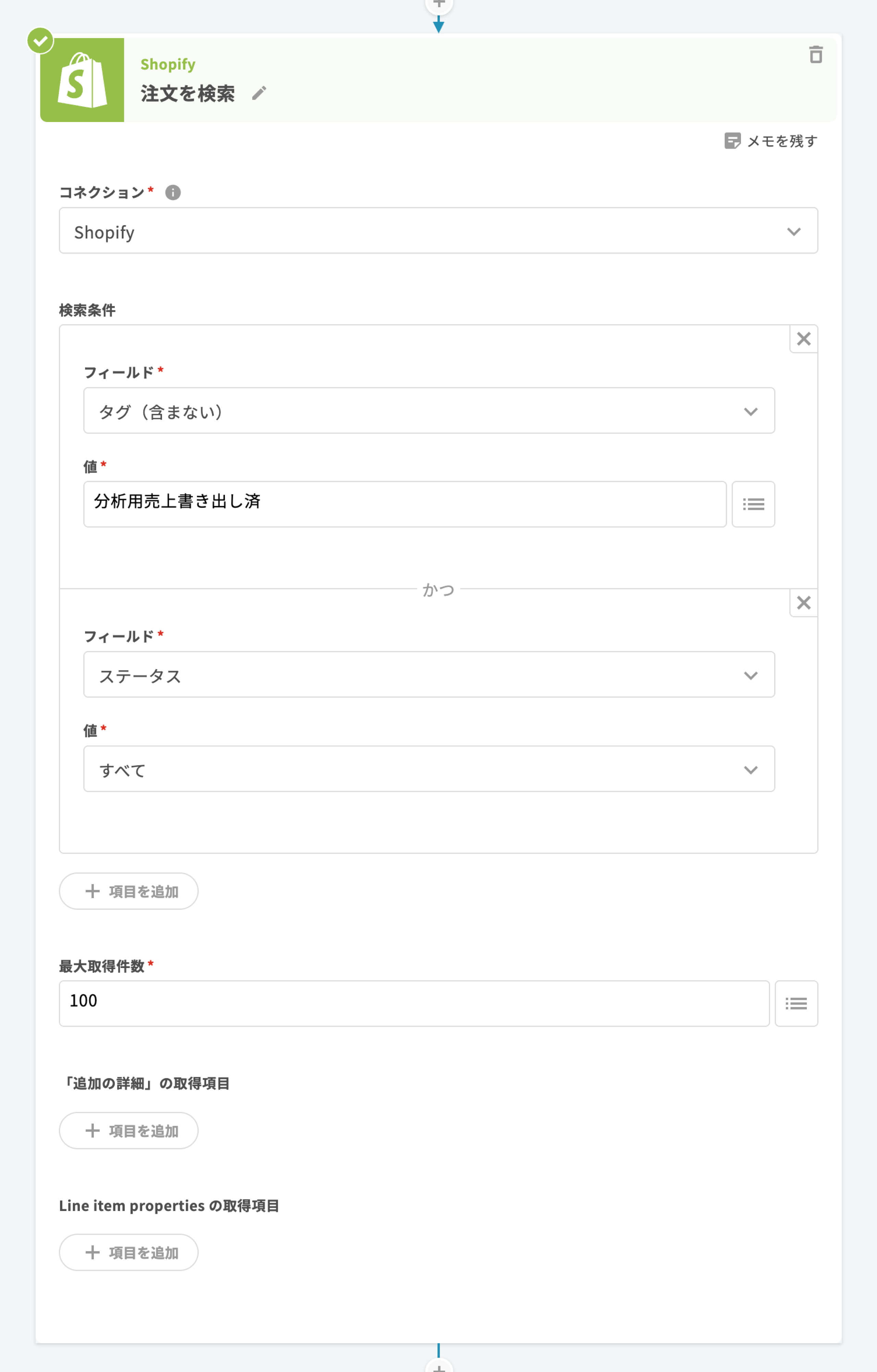Image resolution: width=877 pixels, height=1372 pixels.
Task: Edit the value 分析用売上書き出し済
Action: point(404,504)
